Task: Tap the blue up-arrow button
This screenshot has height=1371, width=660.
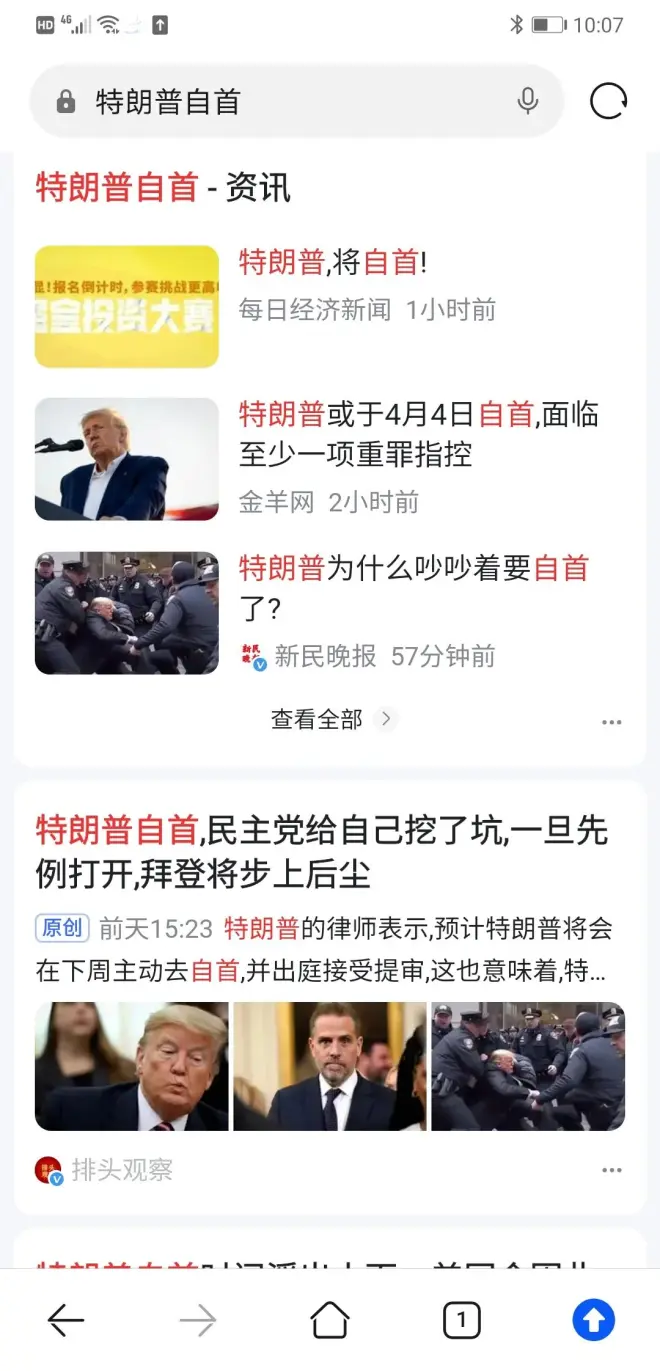Action: 594,1321
